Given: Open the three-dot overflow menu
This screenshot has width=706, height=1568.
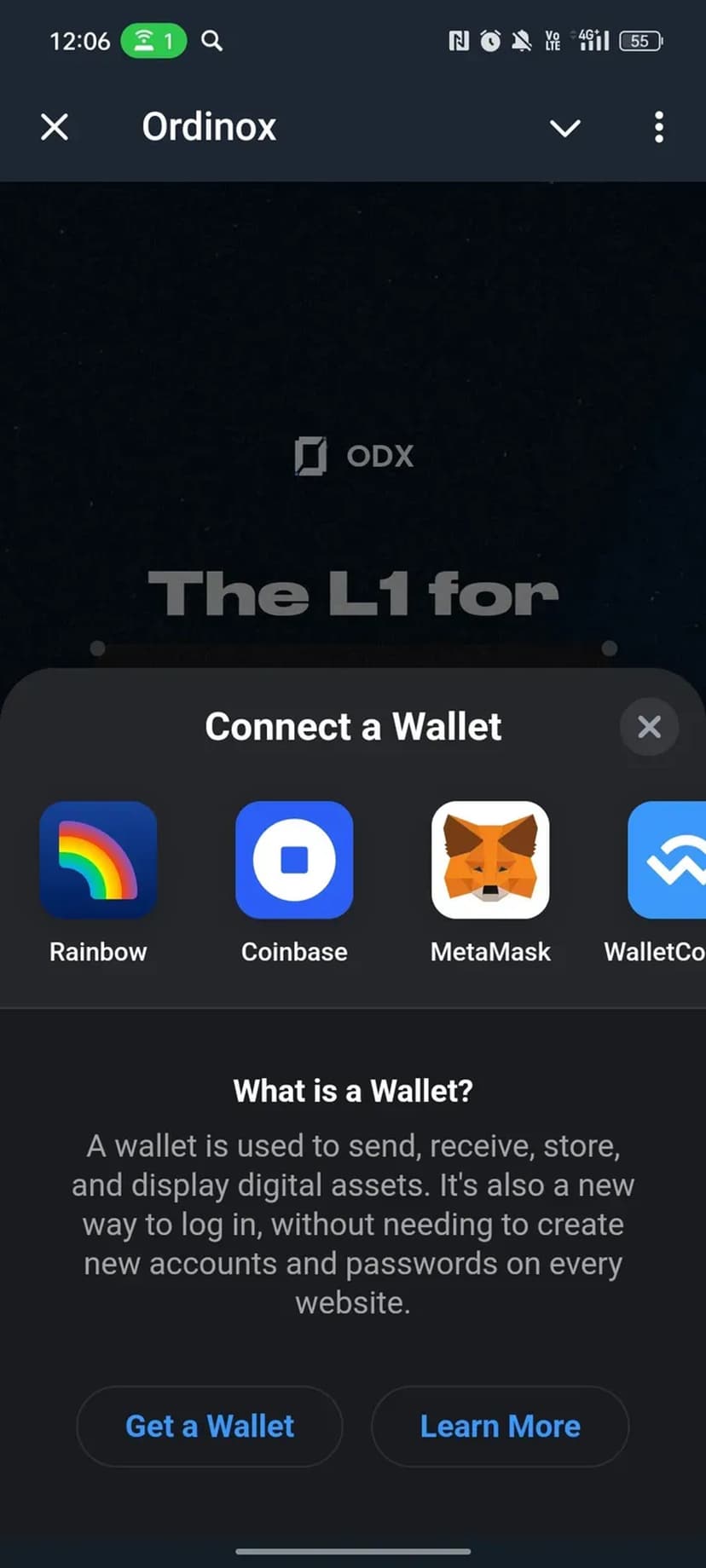Looking at the screenshot, I should pyautogui.click(x=658, y=127).
